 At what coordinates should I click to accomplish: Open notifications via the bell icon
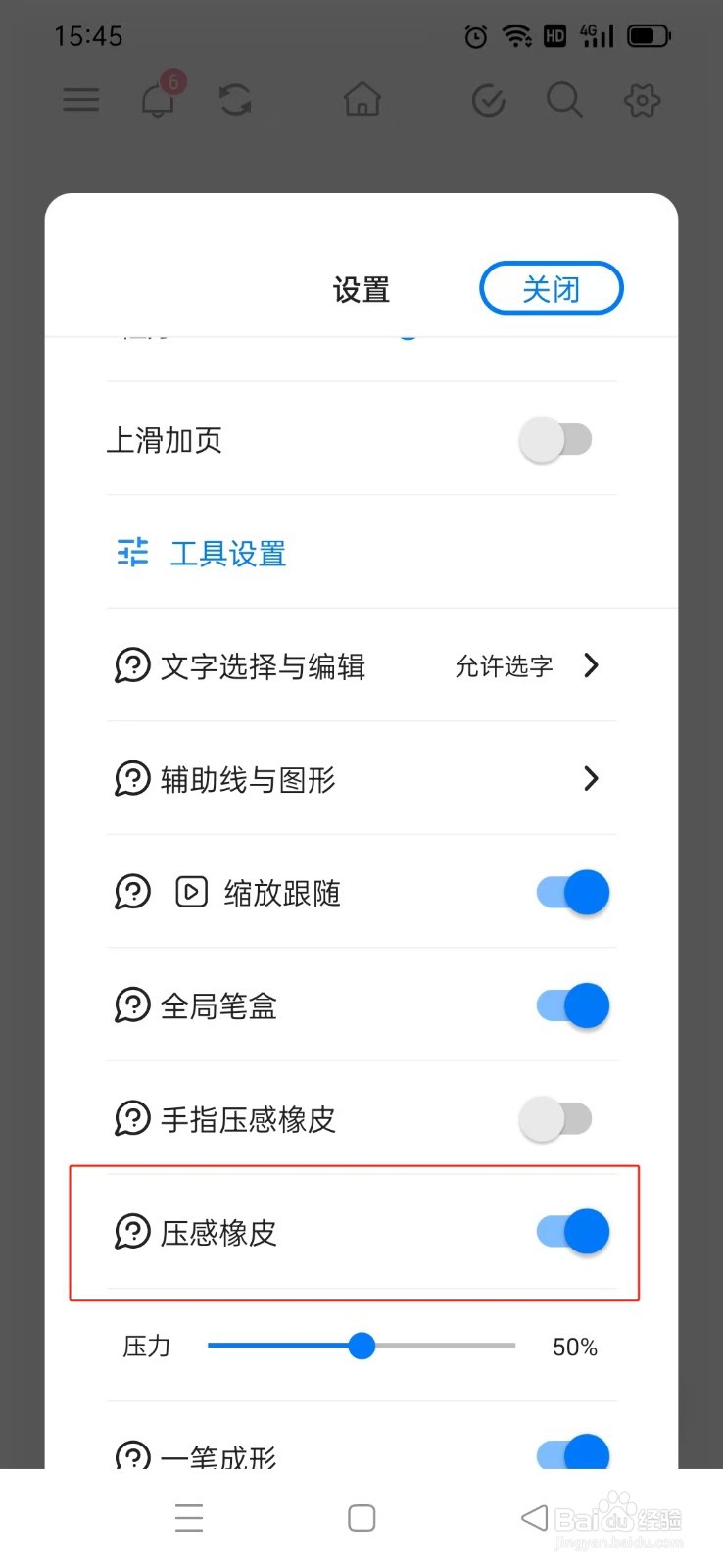point(157,100)
